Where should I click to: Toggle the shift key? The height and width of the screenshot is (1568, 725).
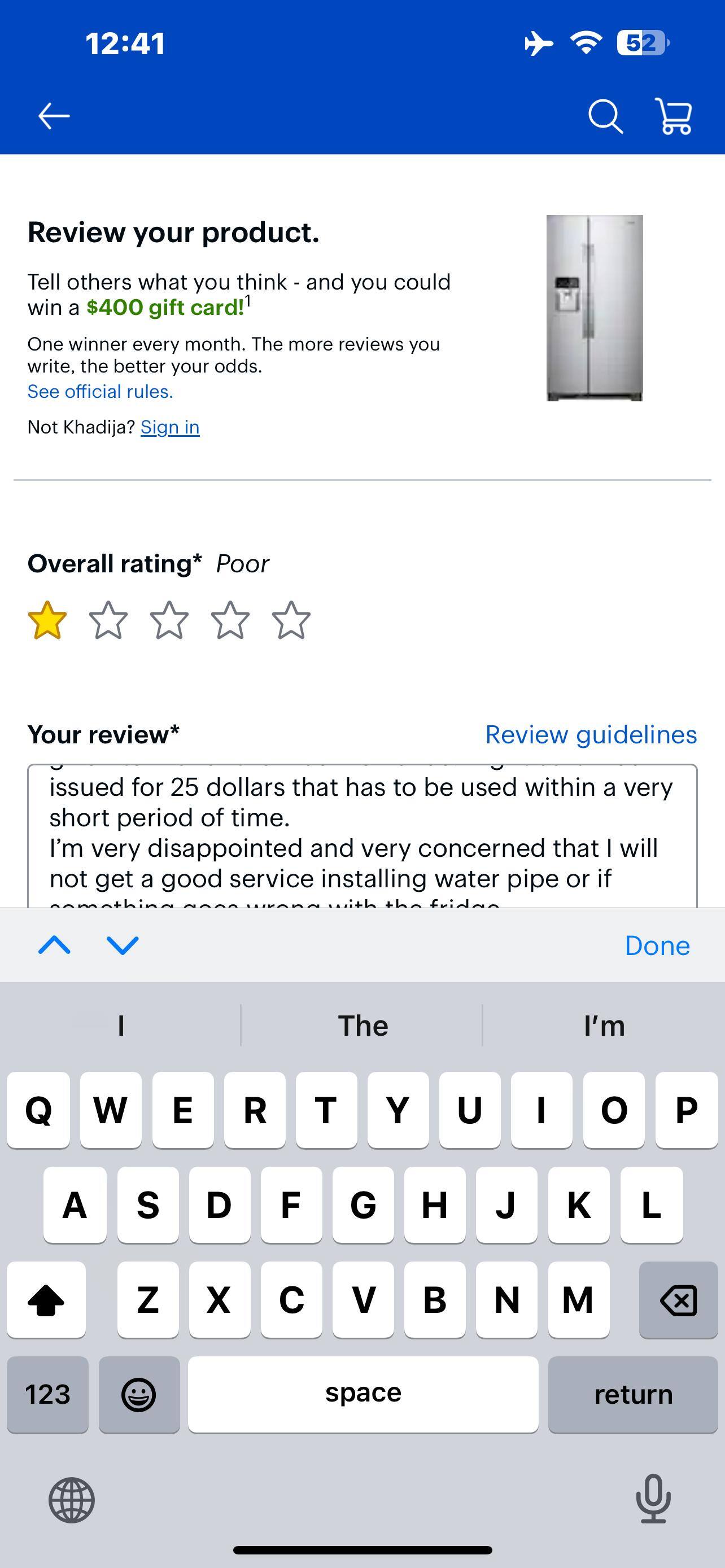46,1300
